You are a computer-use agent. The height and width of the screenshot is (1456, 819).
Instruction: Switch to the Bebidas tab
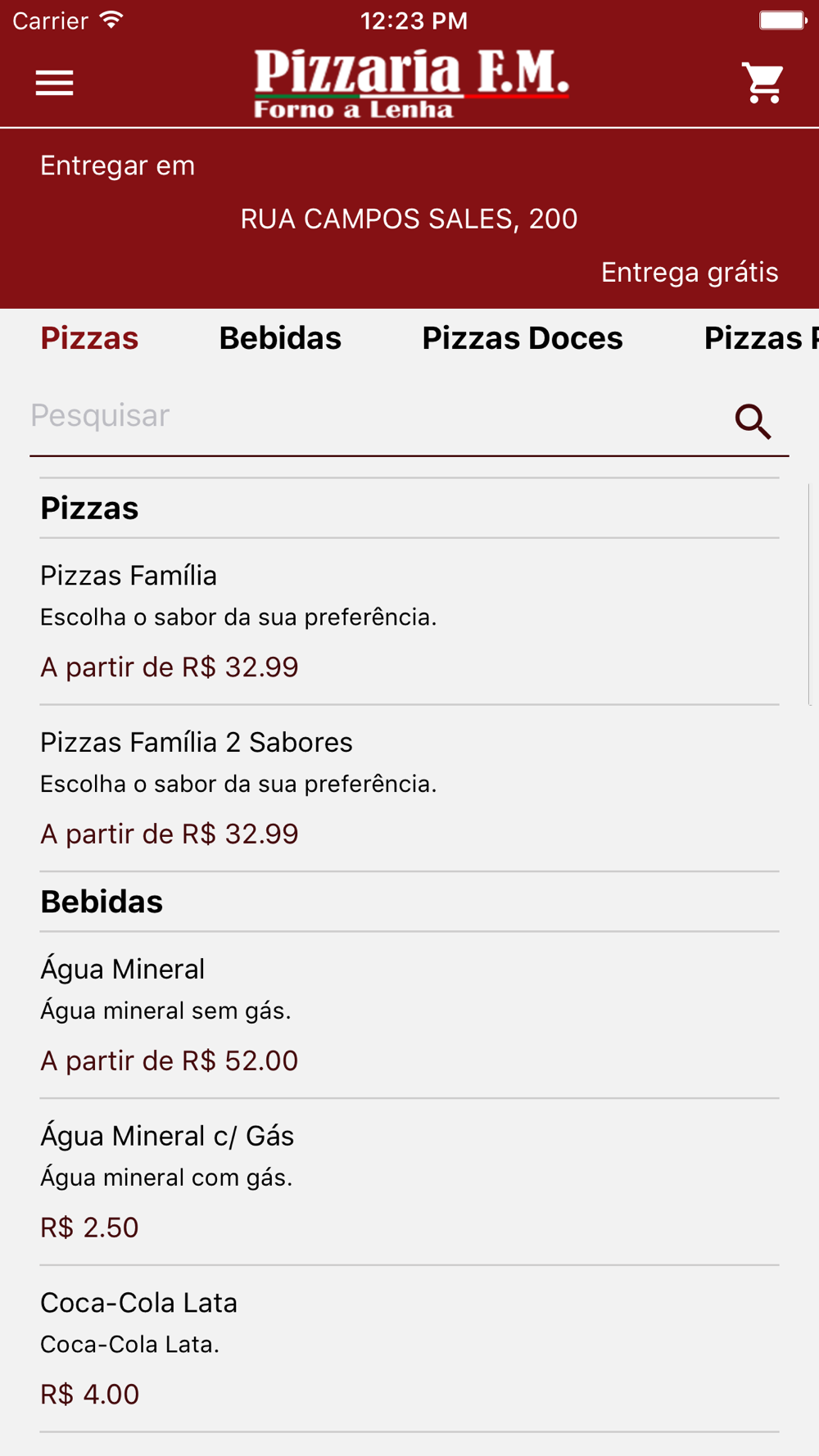(280, 338)
